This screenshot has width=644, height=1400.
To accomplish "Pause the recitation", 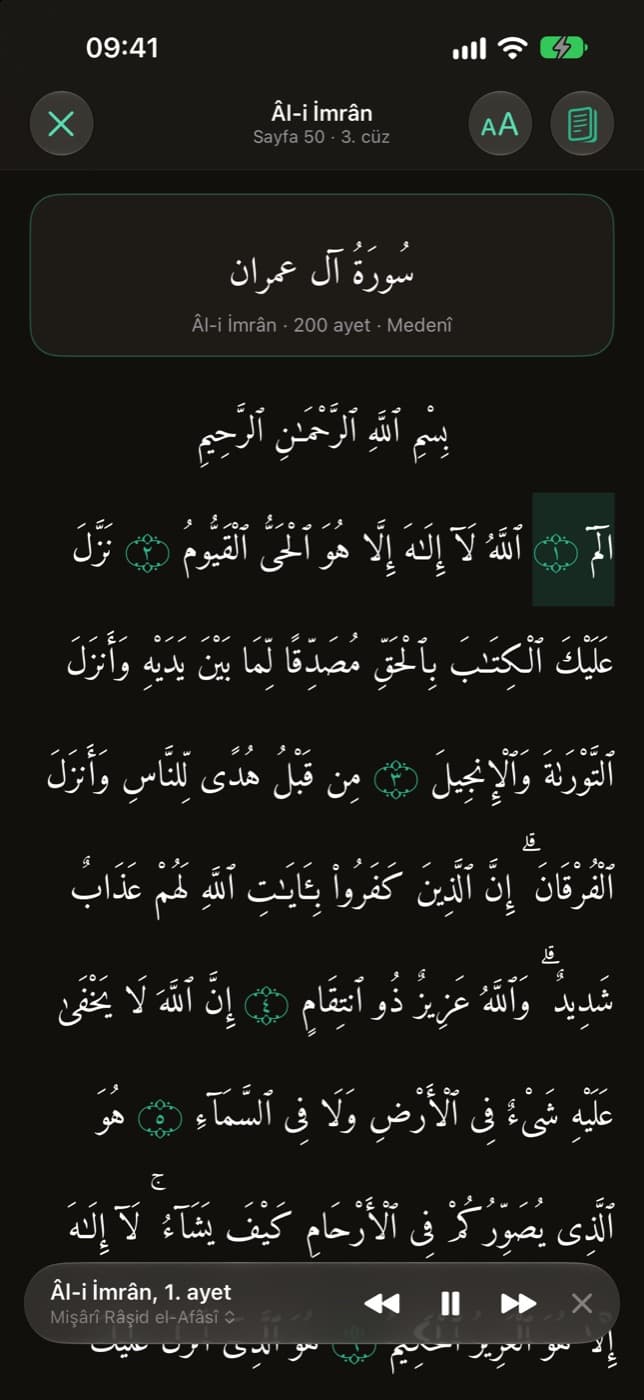I will (x=450, y=1303).
